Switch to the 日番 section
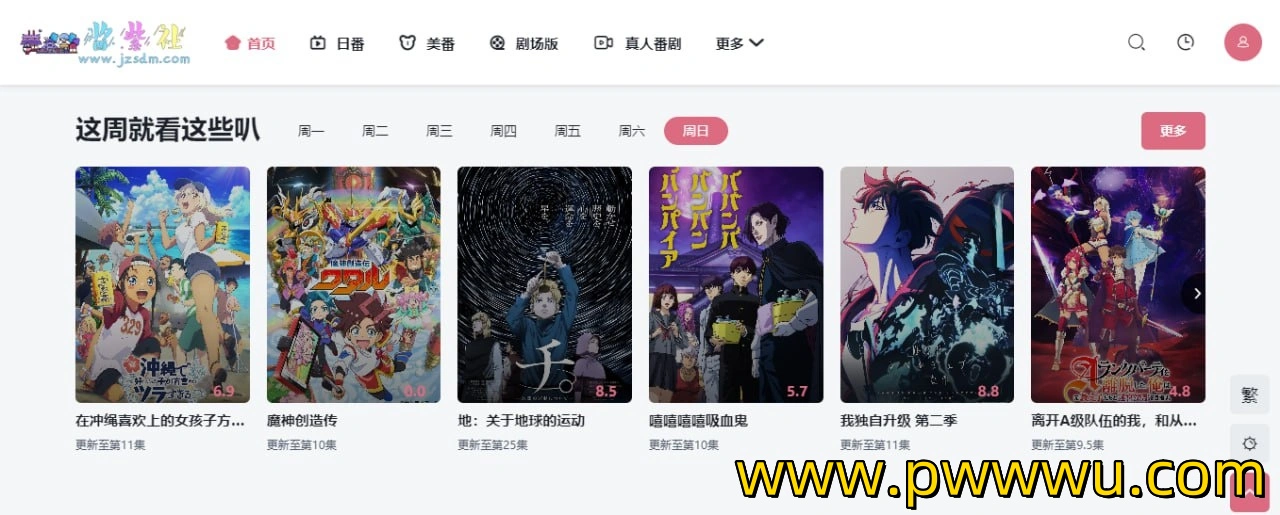This screenshot has width=1280, height=515. point(337,43)
